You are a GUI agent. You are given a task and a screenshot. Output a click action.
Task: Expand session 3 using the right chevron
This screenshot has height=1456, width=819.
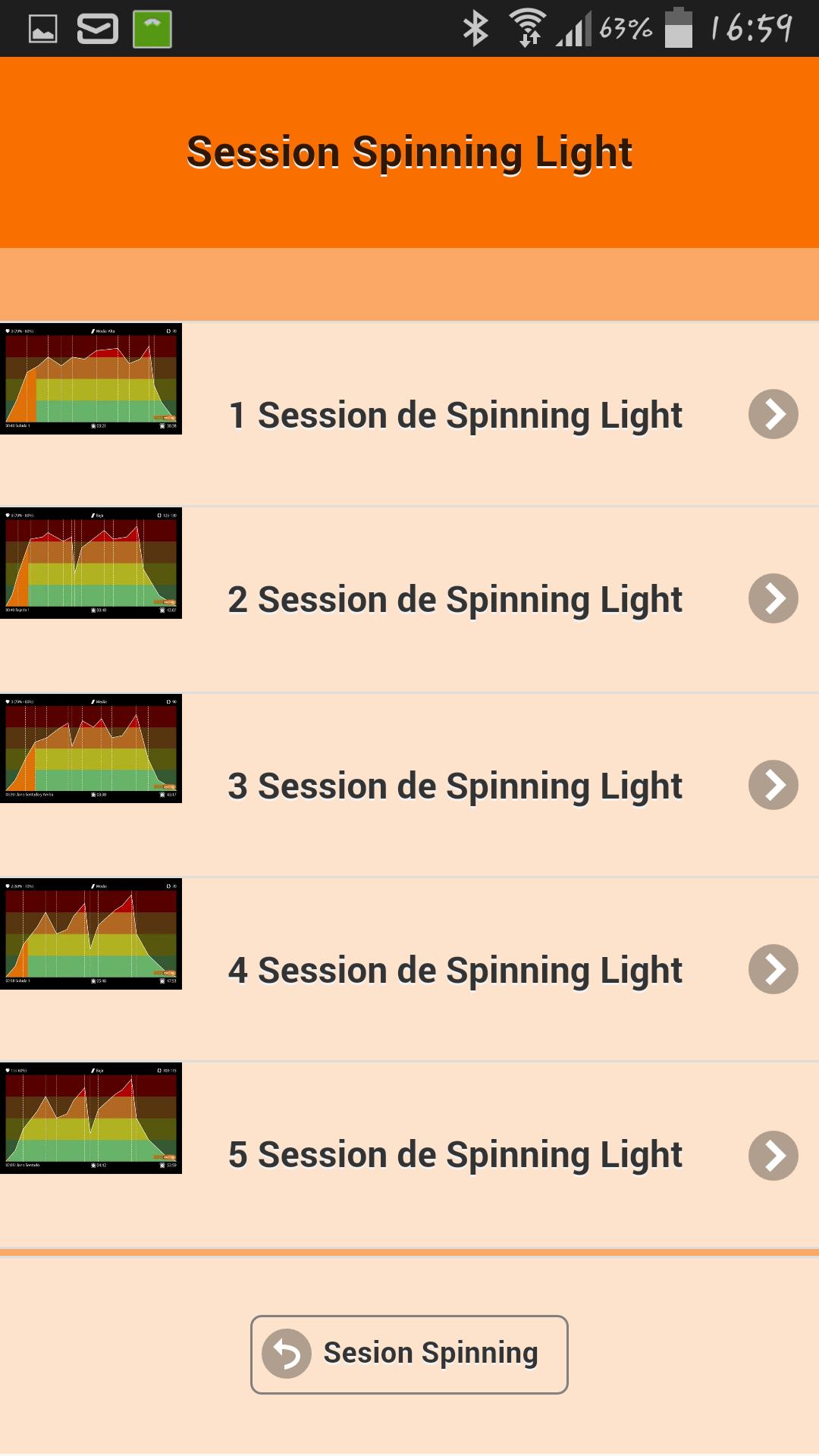pyautogui.click(x=773, y=784)
